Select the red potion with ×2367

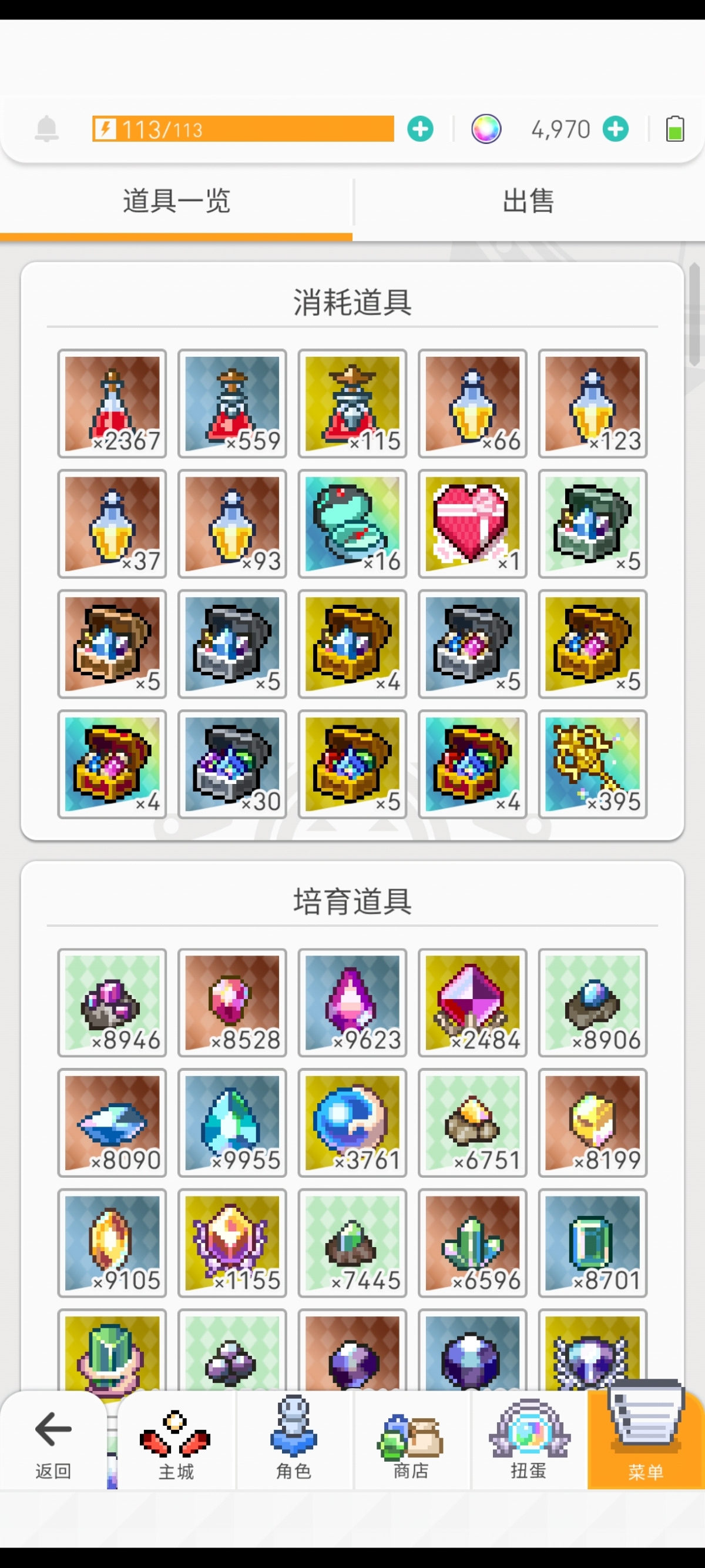point(112,404)
